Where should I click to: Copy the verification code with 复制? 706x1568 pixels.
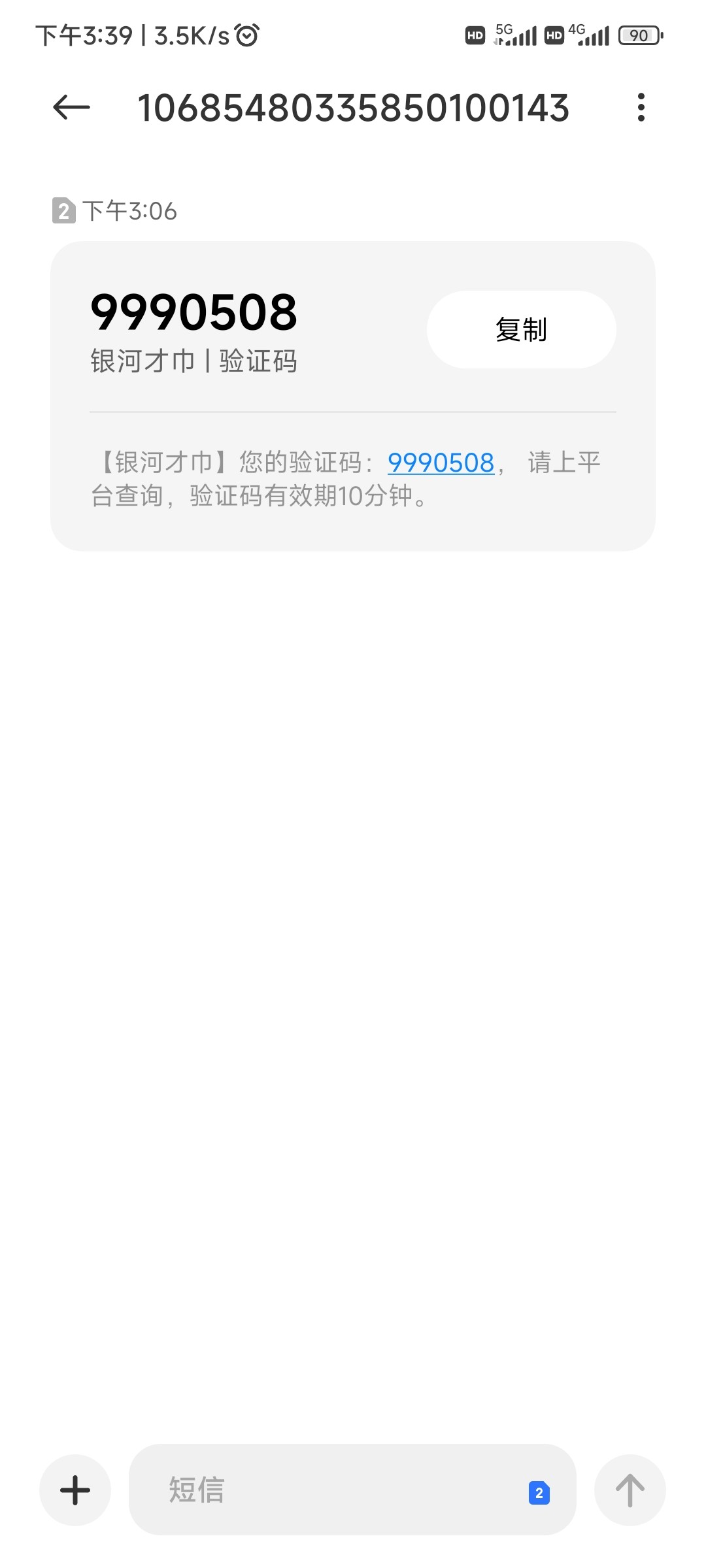[x=521, y=329]
